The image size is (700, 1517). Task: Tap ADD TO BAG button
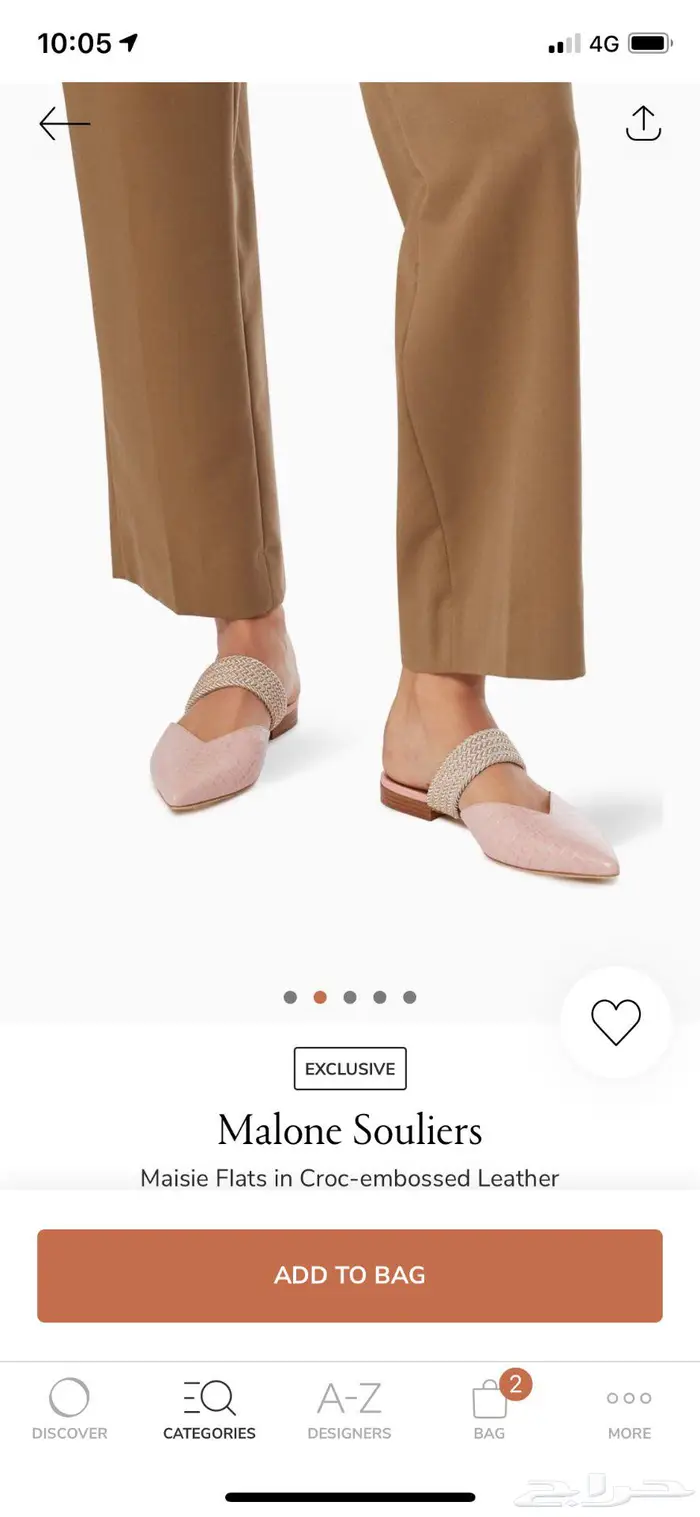[x=350, y=1275]
